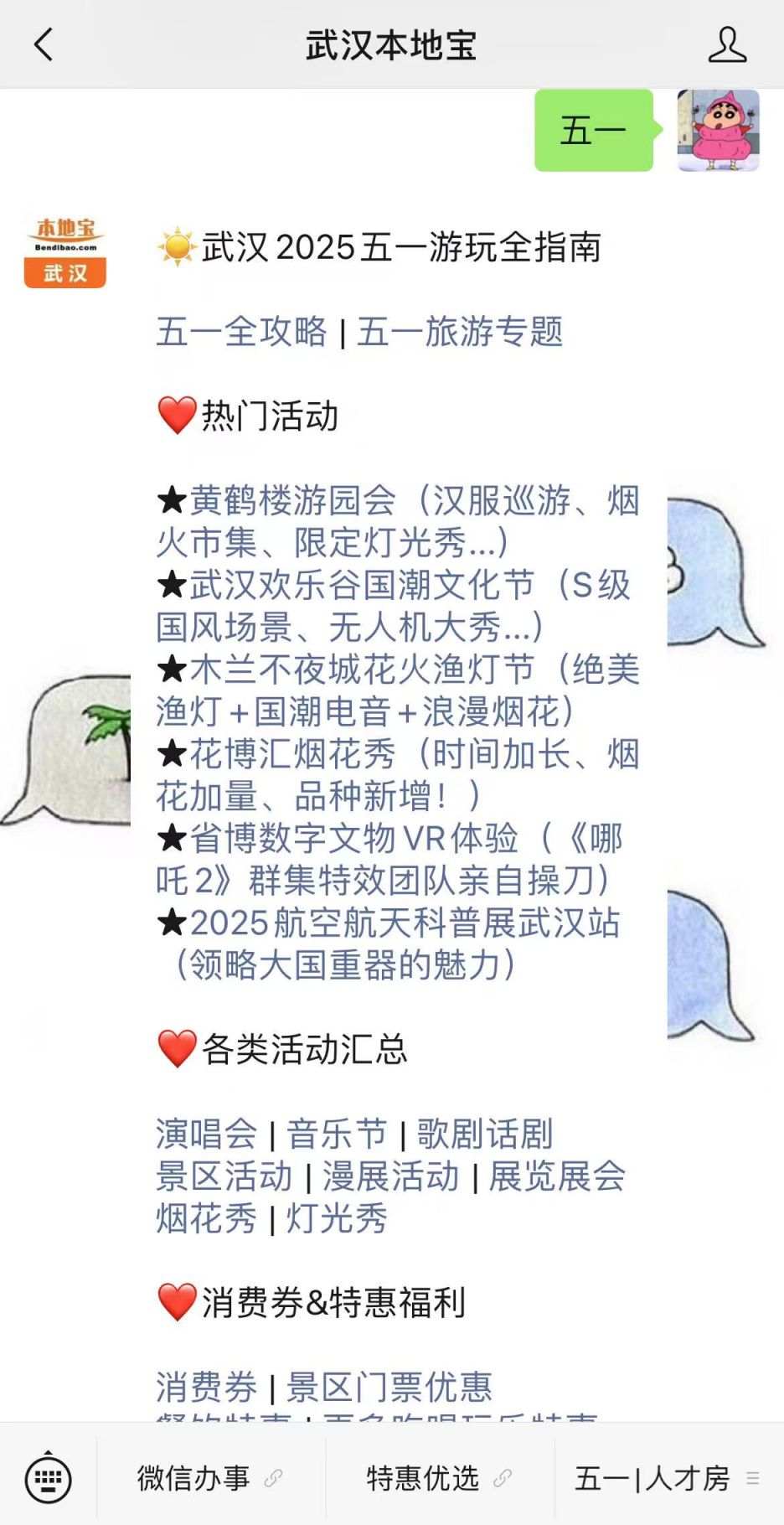
Task: Open the account profile icon
Action: tap(727, 44)
